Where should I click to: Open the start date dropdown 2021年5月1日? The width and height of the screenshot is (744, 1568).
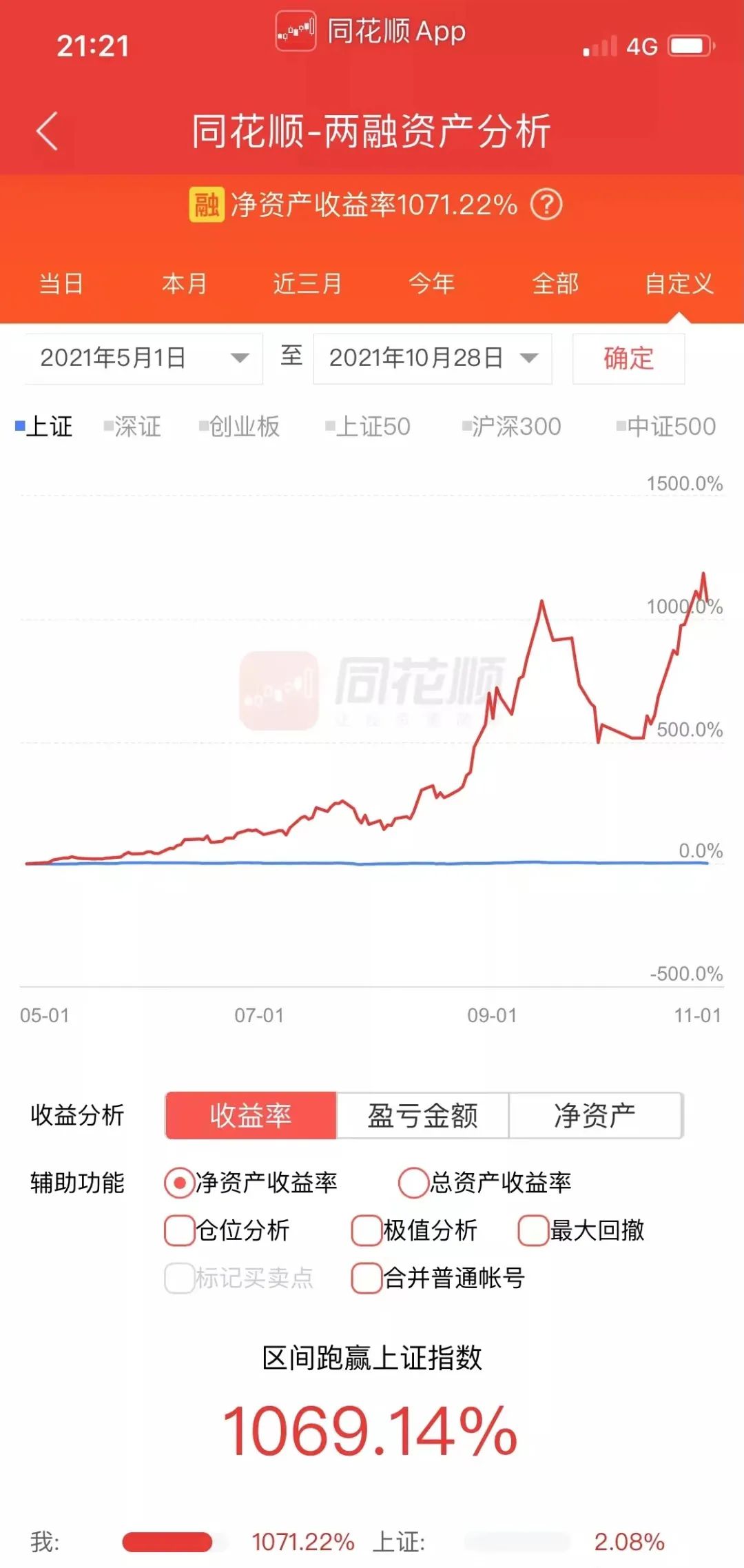coord(144,358)
